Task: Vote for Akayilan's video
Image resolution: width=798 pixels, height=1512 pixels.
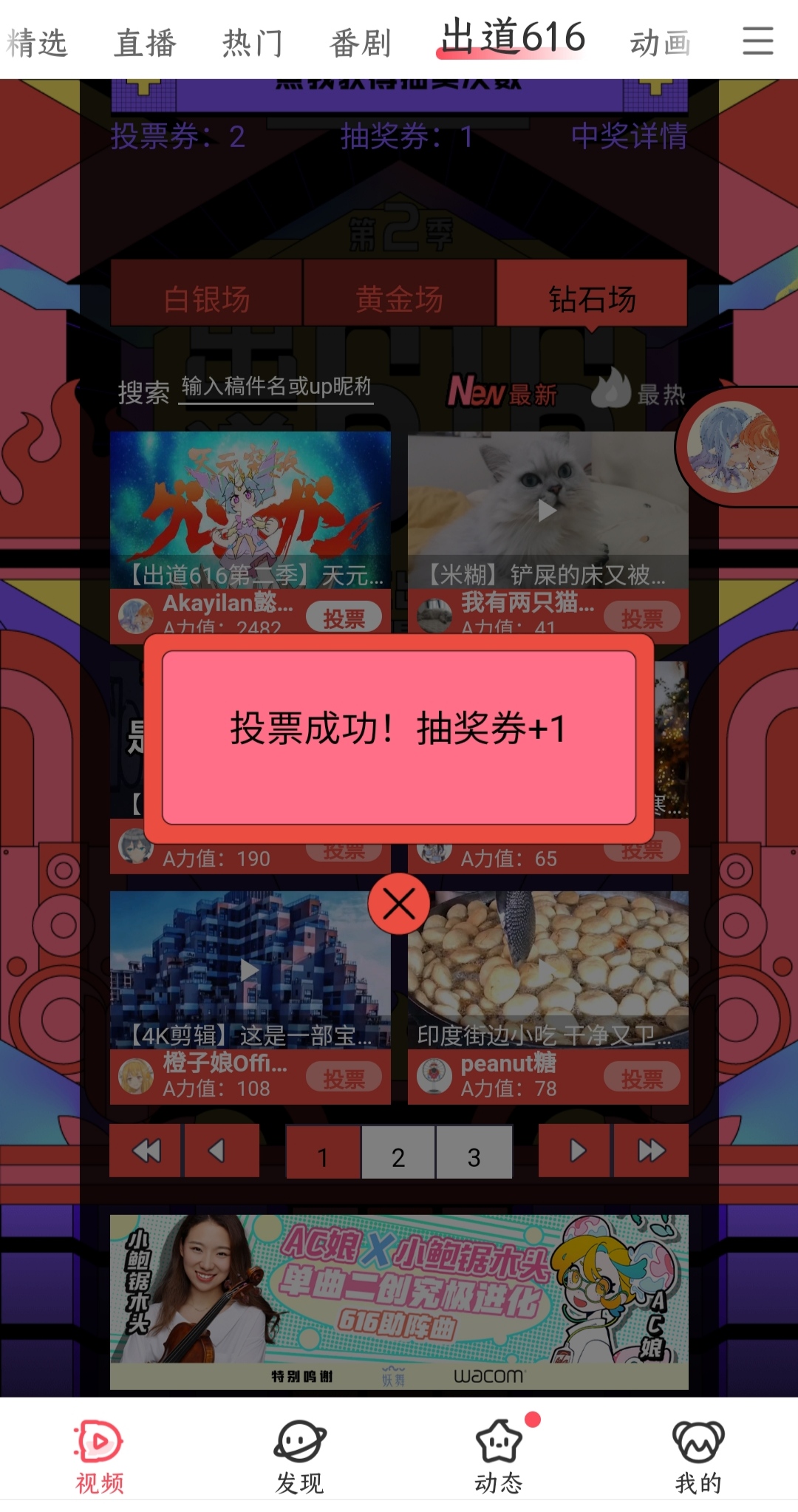Action: 344,618
